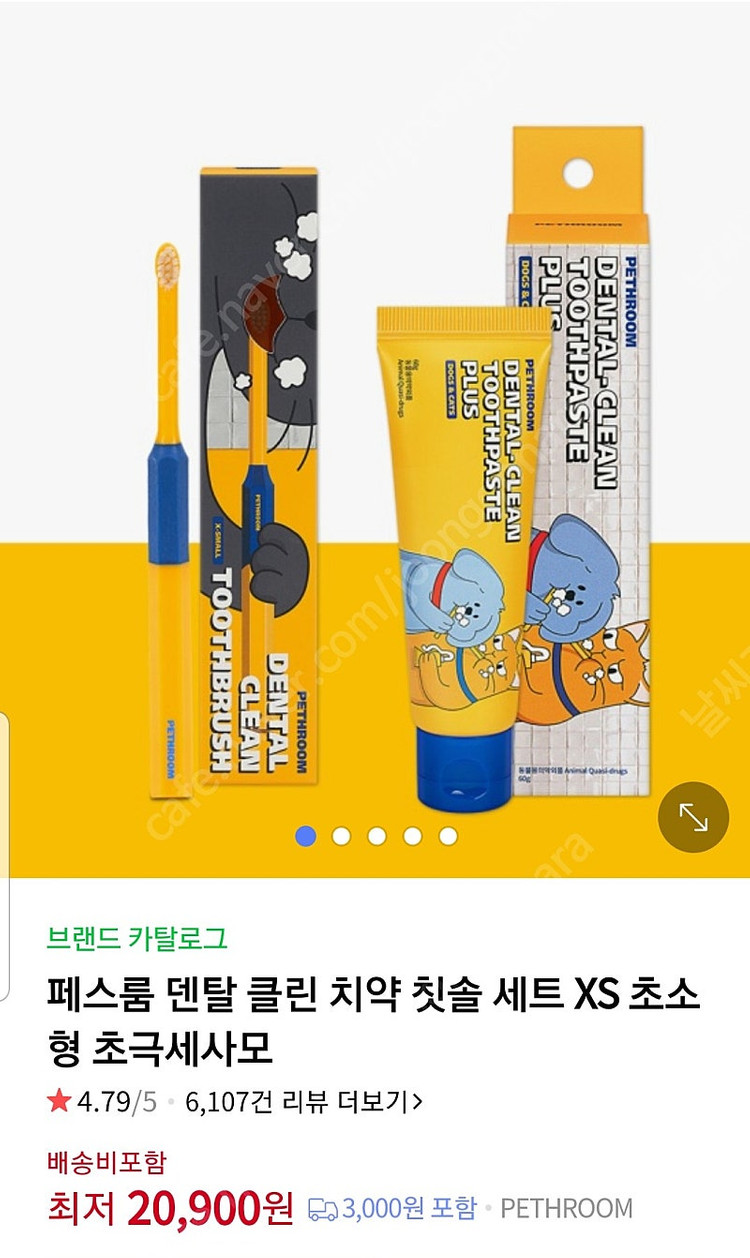Jump to the last product image dot
750x1258 pixels.
(448, 836)
